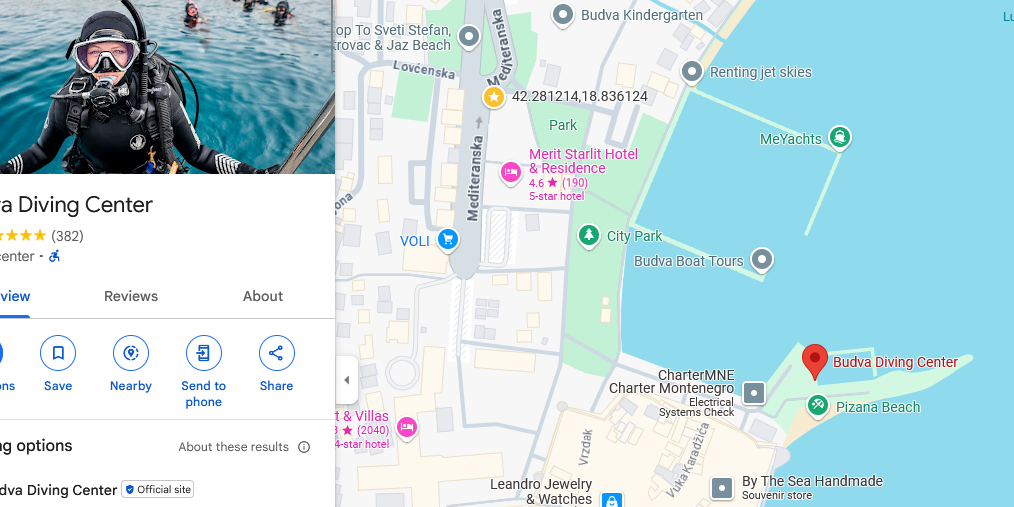Viewport: 1014px width, 507px height.
Task: Select Budva Kindergarten marker
Action: [x=563, y=14]
